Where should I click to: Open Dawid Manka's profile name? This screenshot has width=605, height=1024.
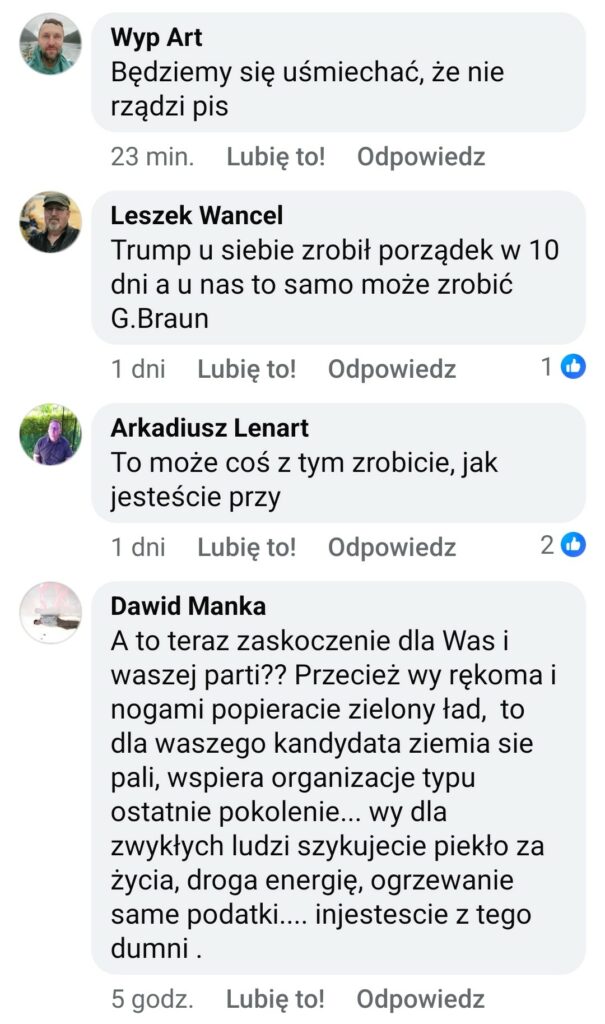(x=188, y=607)
